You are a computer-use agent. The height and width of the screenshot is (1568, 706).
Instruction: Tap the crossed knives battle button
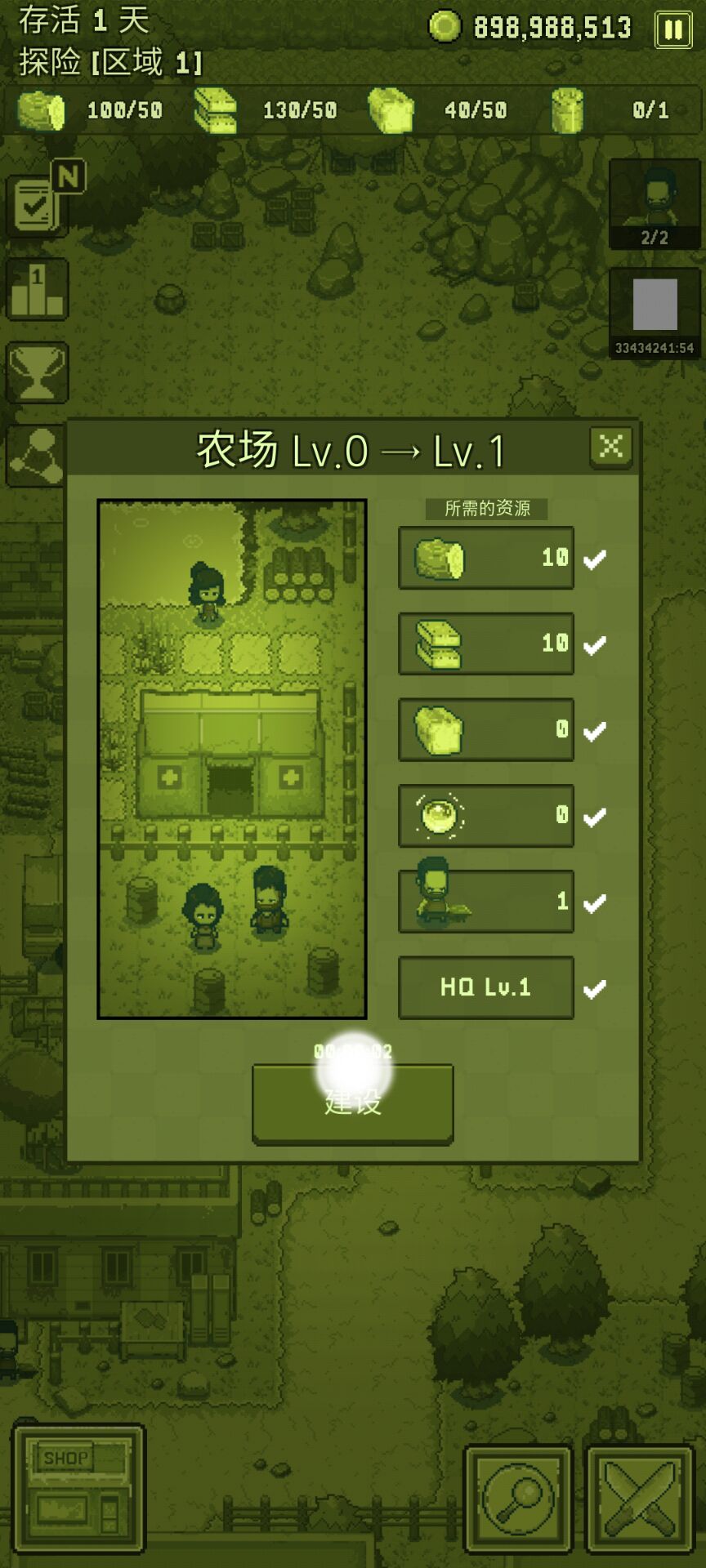640,1499
